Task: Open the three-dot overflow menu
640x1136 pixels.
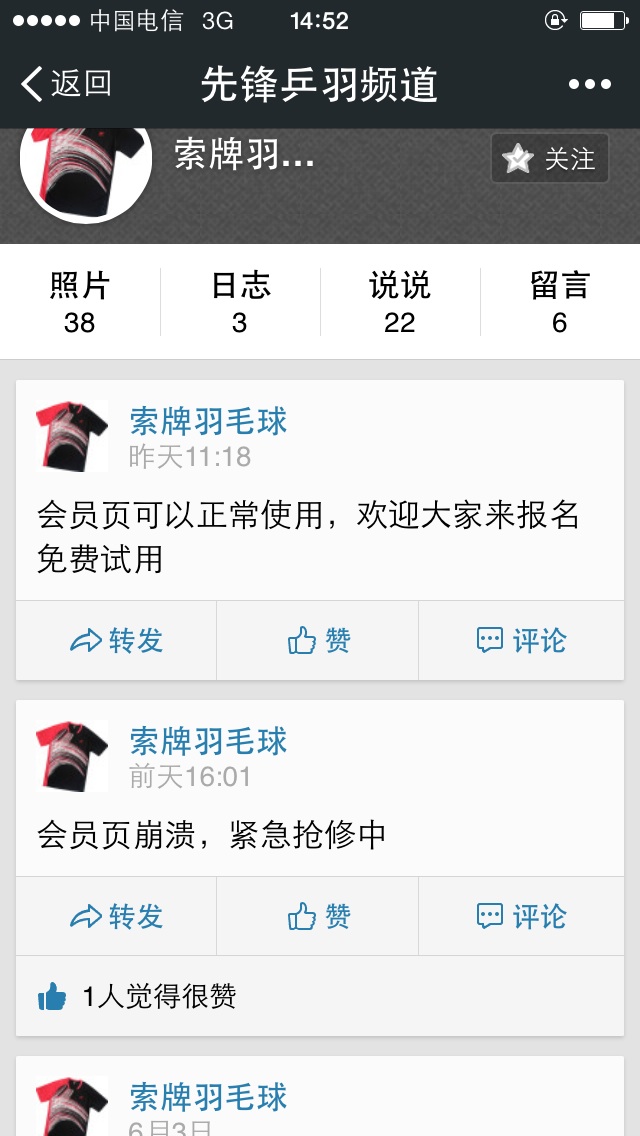Action: pos(589,84)
